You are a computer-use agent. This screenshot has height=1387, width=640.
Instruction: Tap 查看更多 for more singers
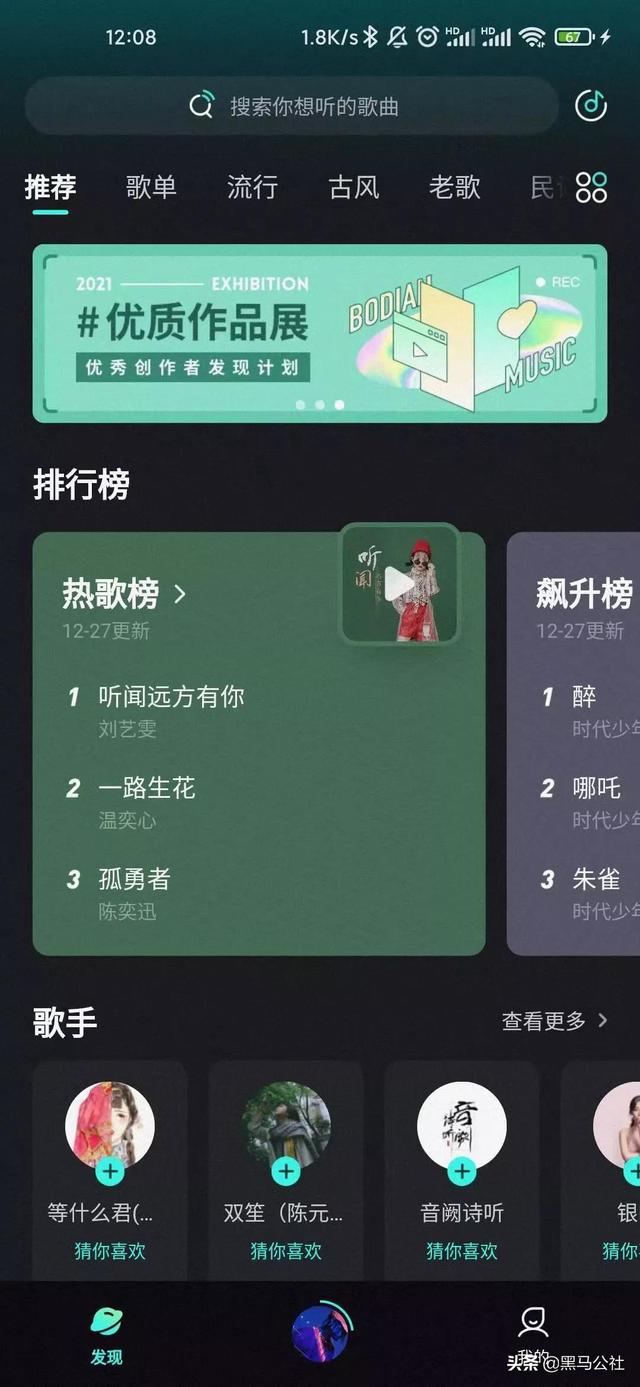tap(555, 1021)
